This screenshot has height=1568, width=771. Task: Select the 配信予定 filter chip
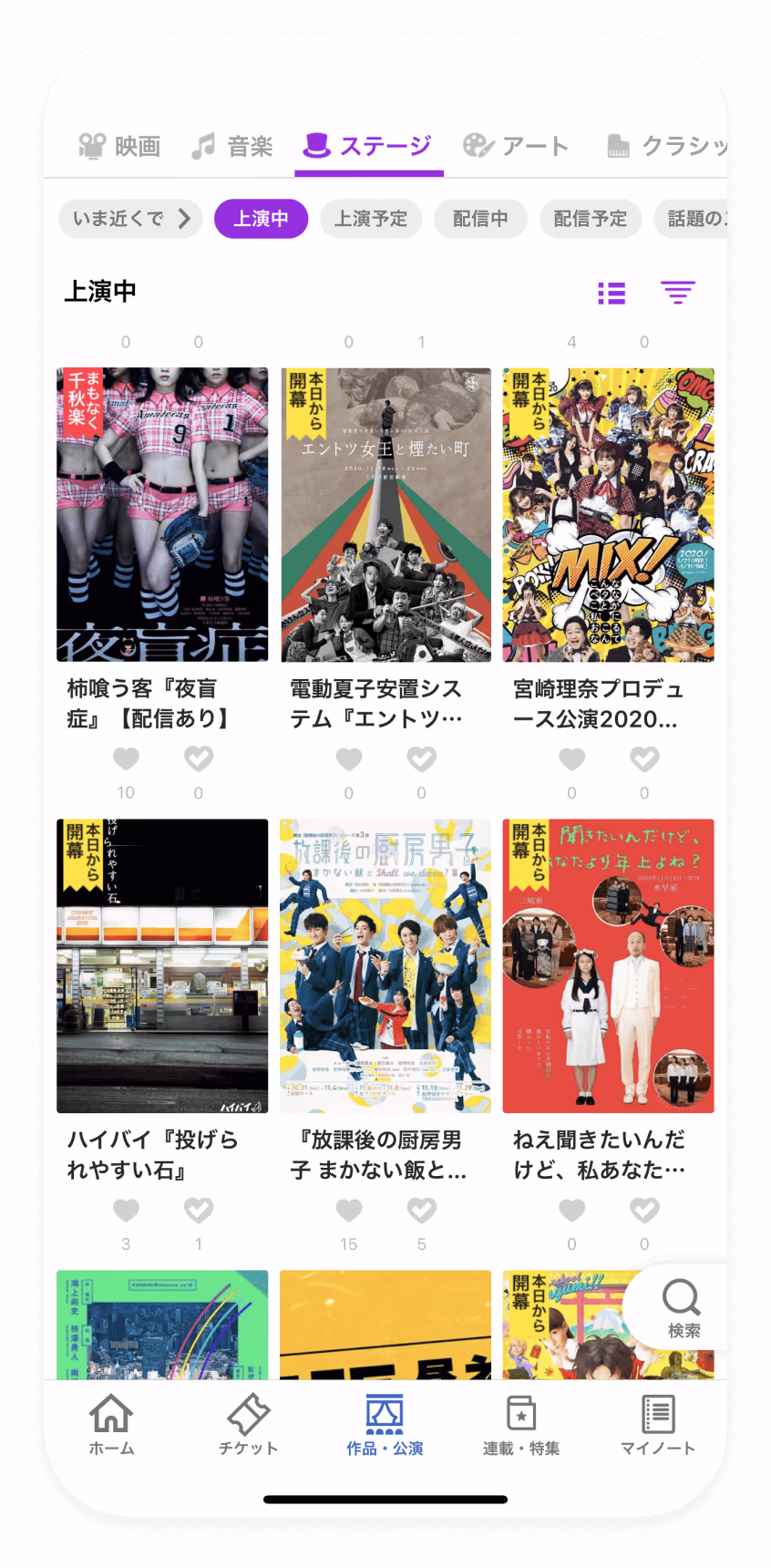pos(591,219)
